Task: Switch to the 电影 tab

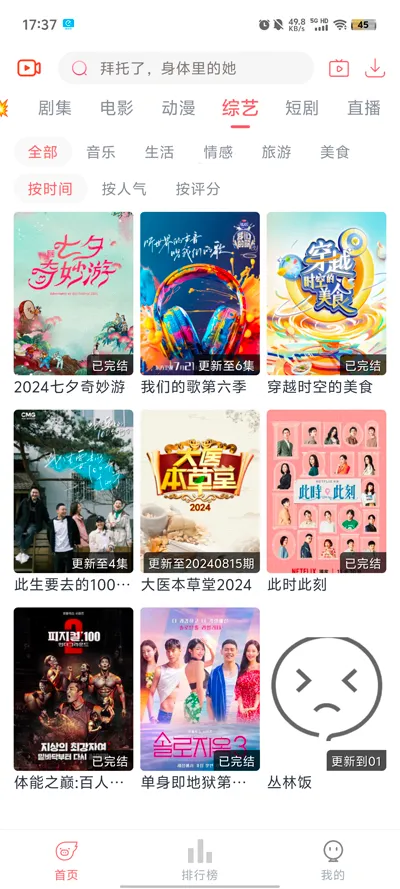Action: (x=117, y=108)
